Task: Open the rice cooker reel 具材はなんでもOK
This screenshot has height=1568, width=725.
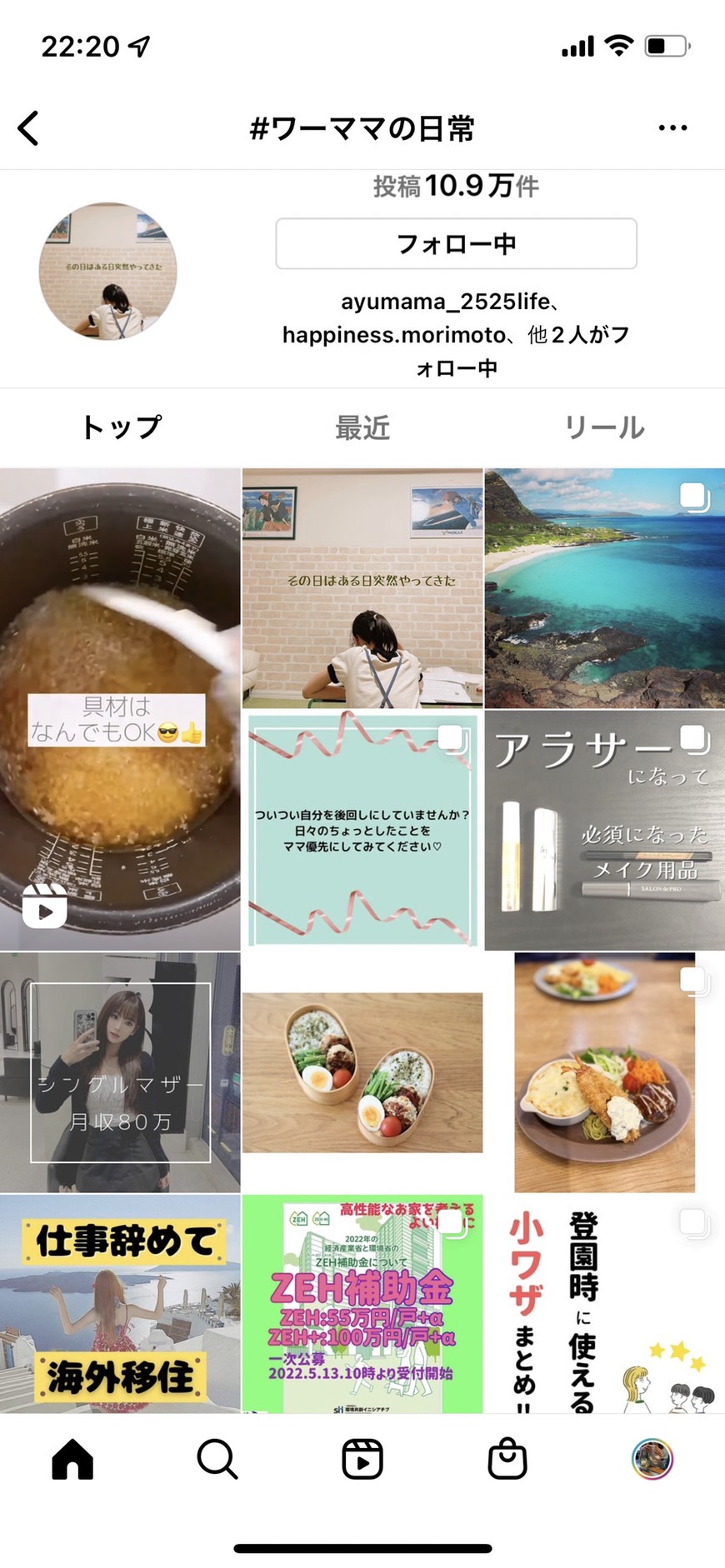Action: click(x=120, y=709)
